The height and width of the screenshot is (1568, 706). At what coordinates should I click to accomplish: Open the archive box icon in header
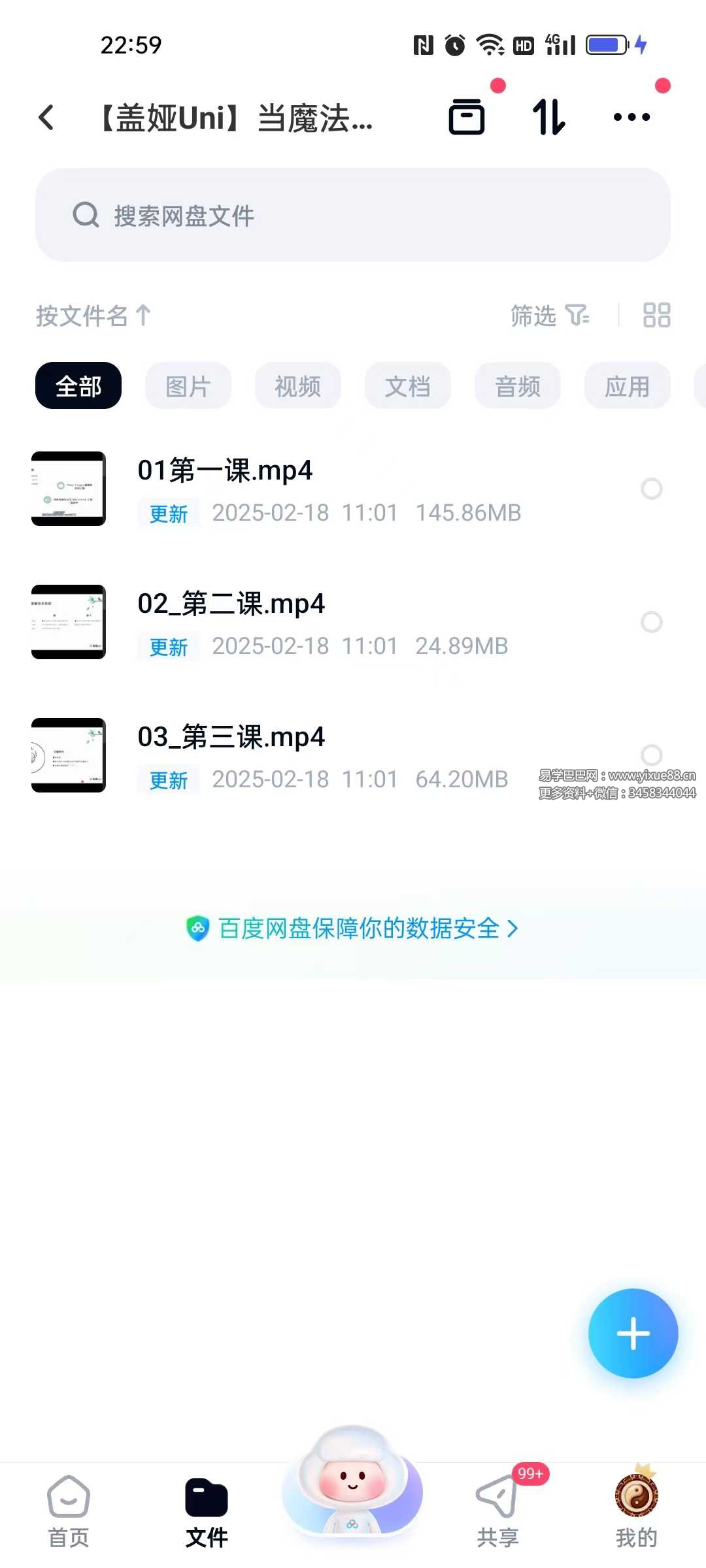tap(467, 118)
